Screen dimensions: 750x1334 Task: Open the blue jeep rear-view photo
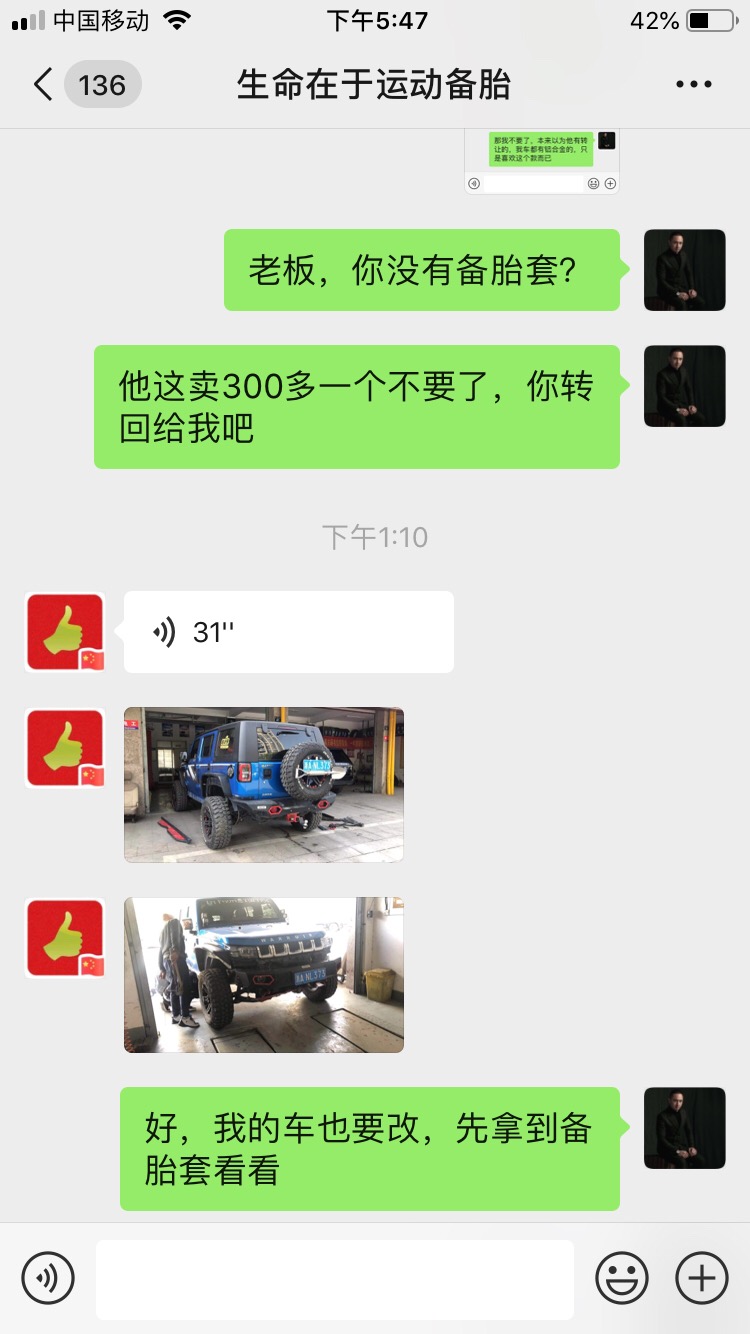[x=264, y=784]
